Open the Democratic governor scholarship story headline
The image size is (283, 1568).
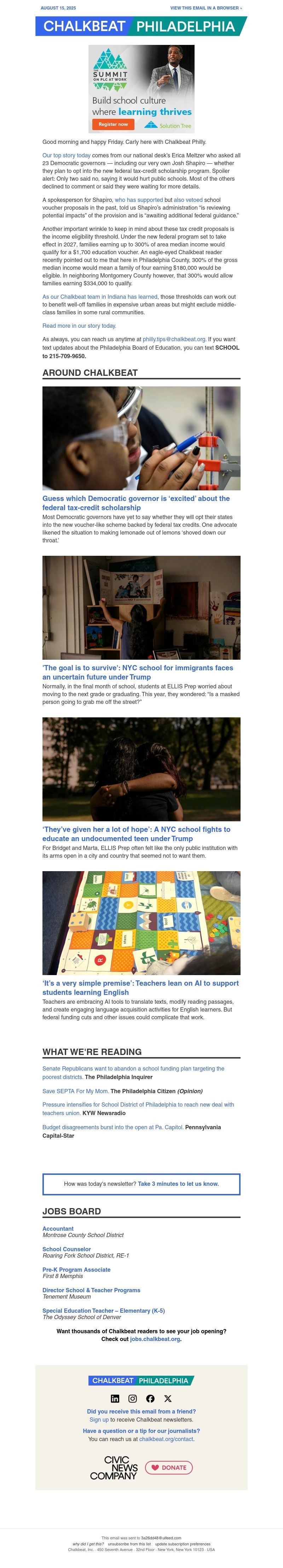[x=136, y=503]
